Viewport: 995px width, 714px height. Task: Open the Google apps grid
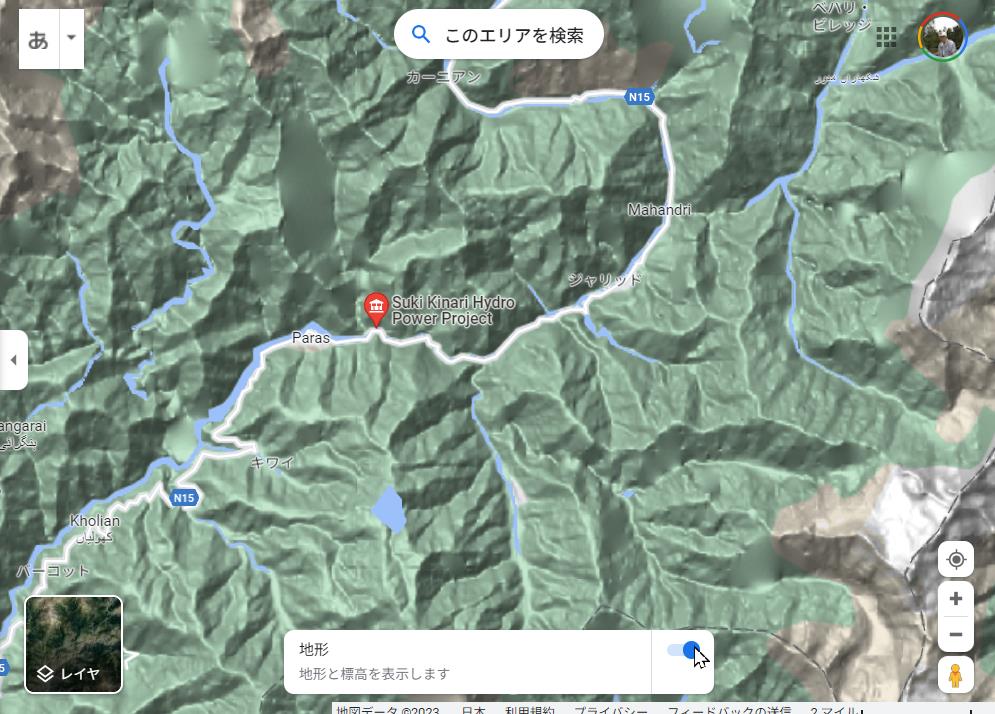click(x=886, y=37)
